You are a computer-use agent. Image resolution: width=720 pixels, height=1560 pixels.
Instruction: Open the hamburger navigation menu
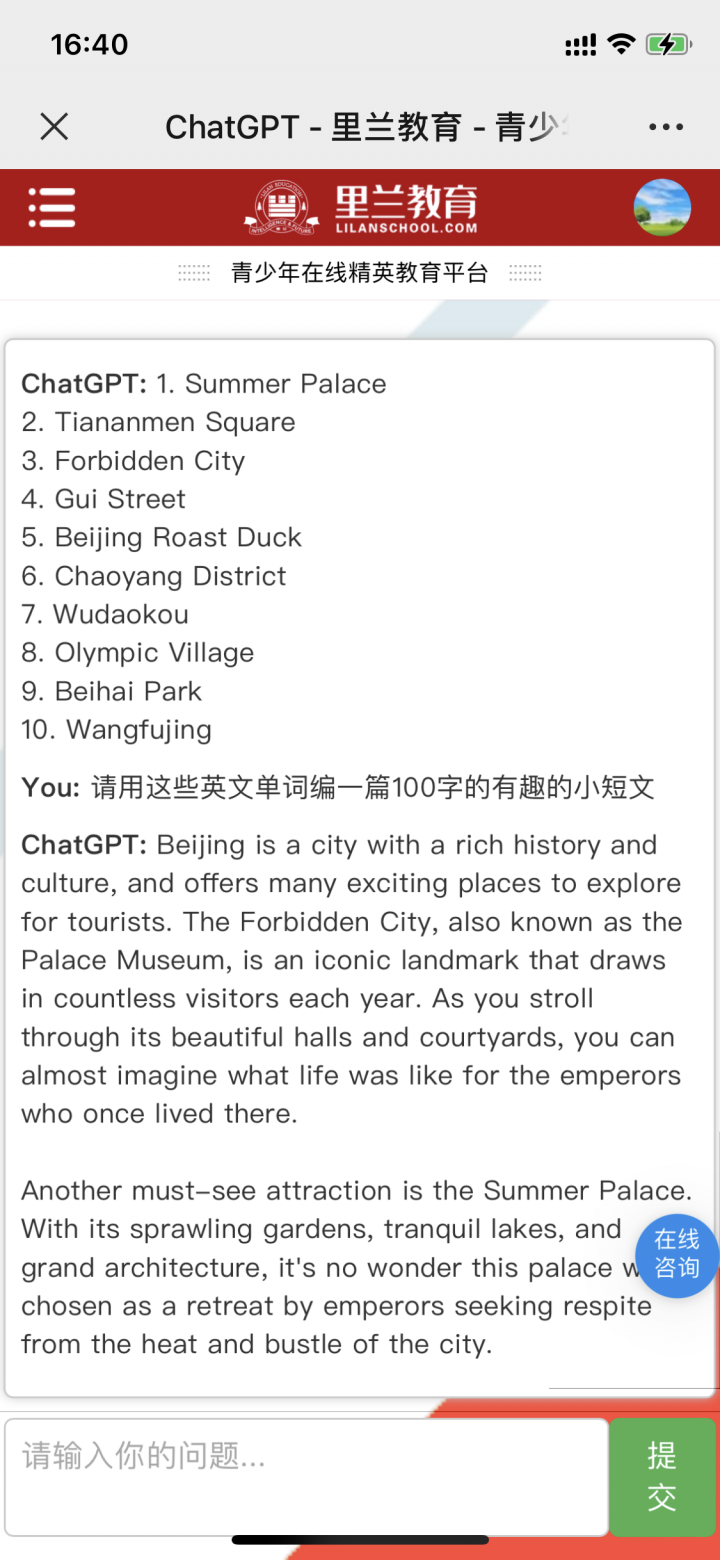coord(52,207)
